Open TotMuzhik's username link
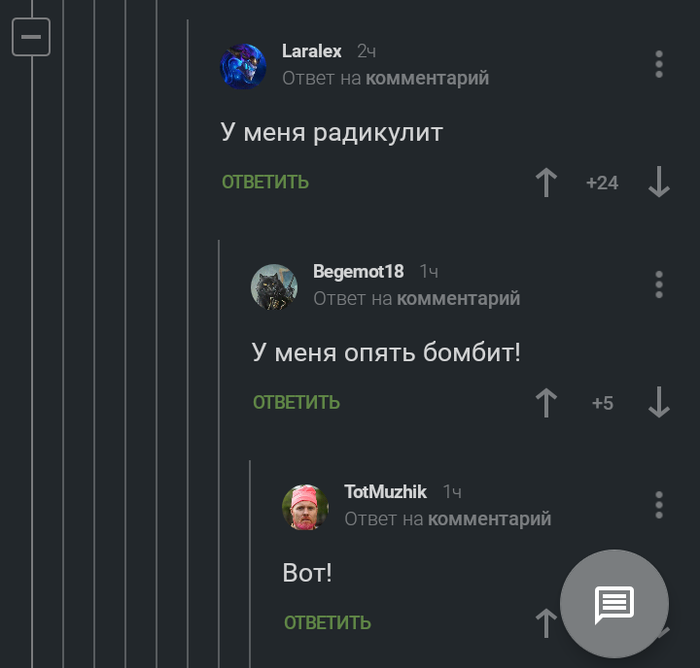The height and width of the screenshot is (668, 700). coord(385,491)
